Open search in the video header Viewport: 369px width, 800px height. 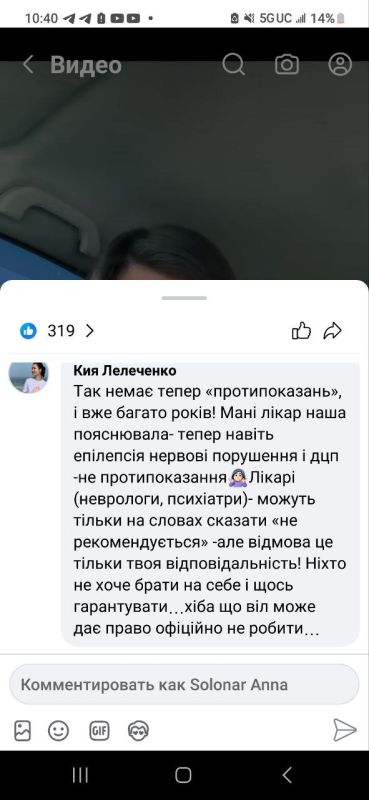tap(234, 65)
